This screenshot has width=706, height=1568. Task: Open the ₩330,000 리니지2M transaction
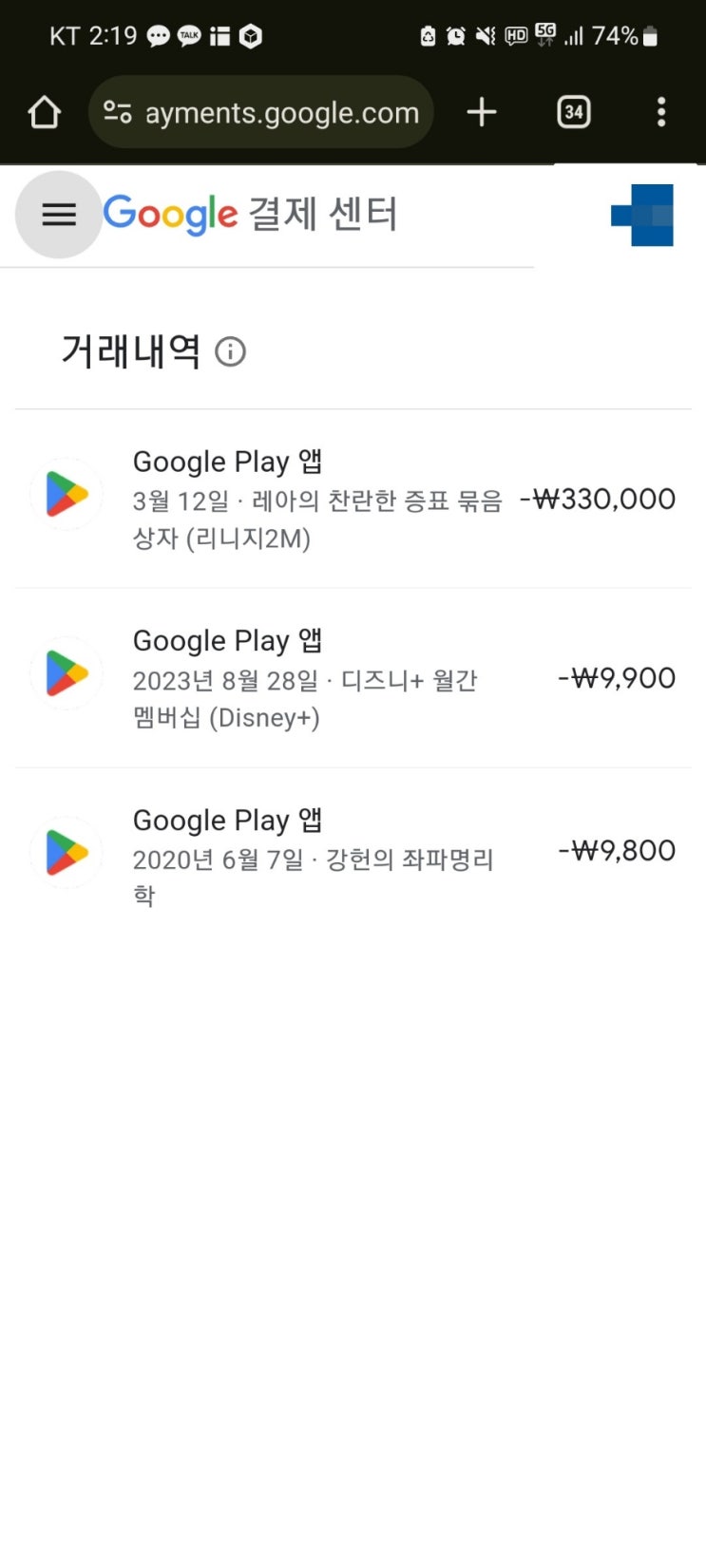(353, 500)
